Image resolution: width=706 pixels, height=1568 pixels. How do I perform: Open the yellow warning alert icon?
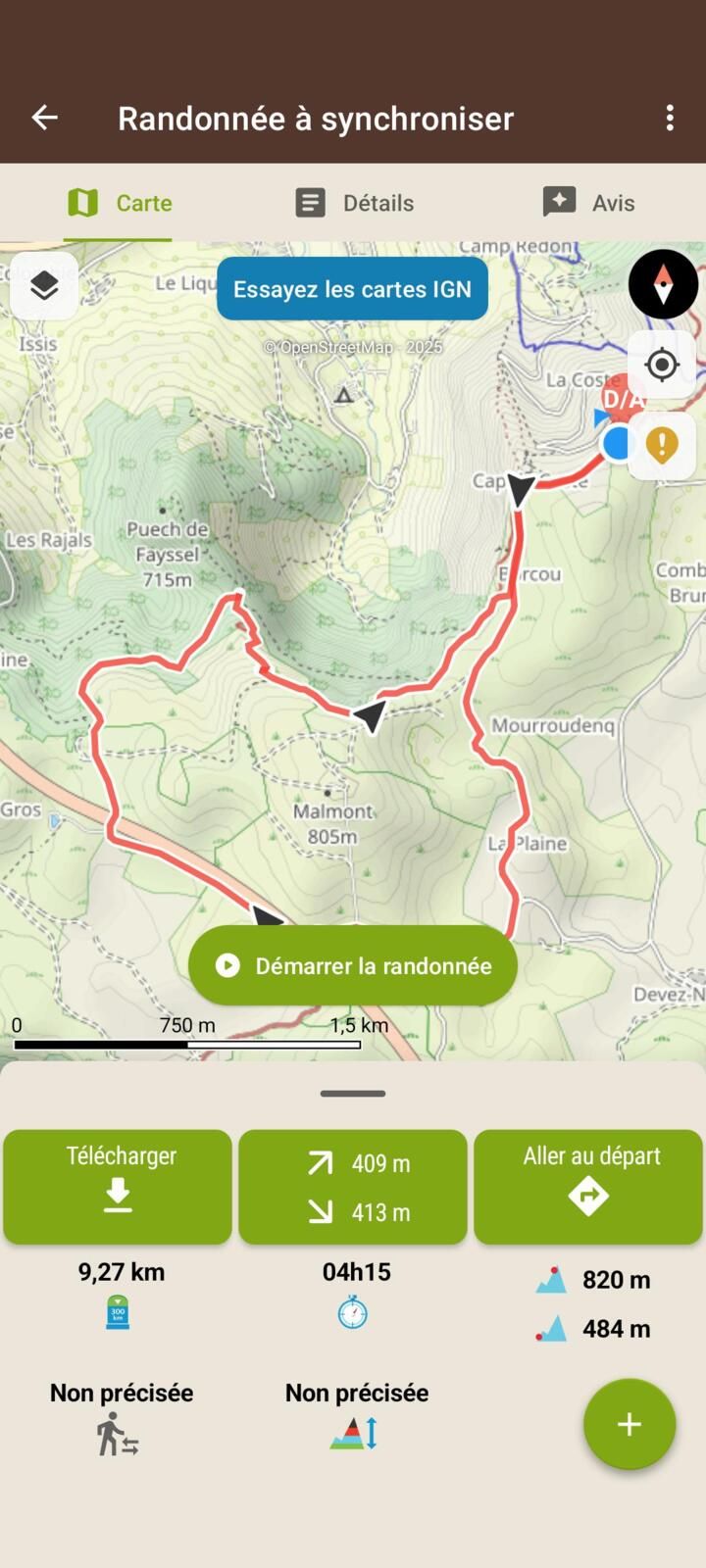tap(662, 445)
